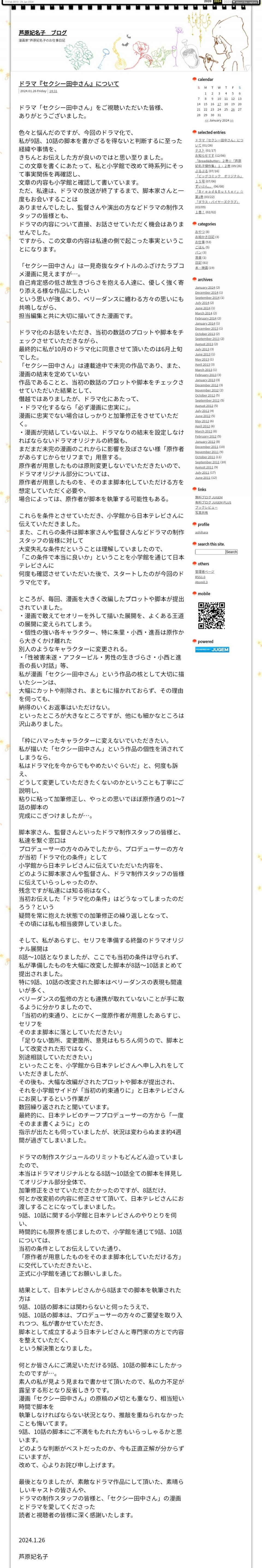Open calendar day 17
The image size is (262, 1568).
(x=219, y=104)
